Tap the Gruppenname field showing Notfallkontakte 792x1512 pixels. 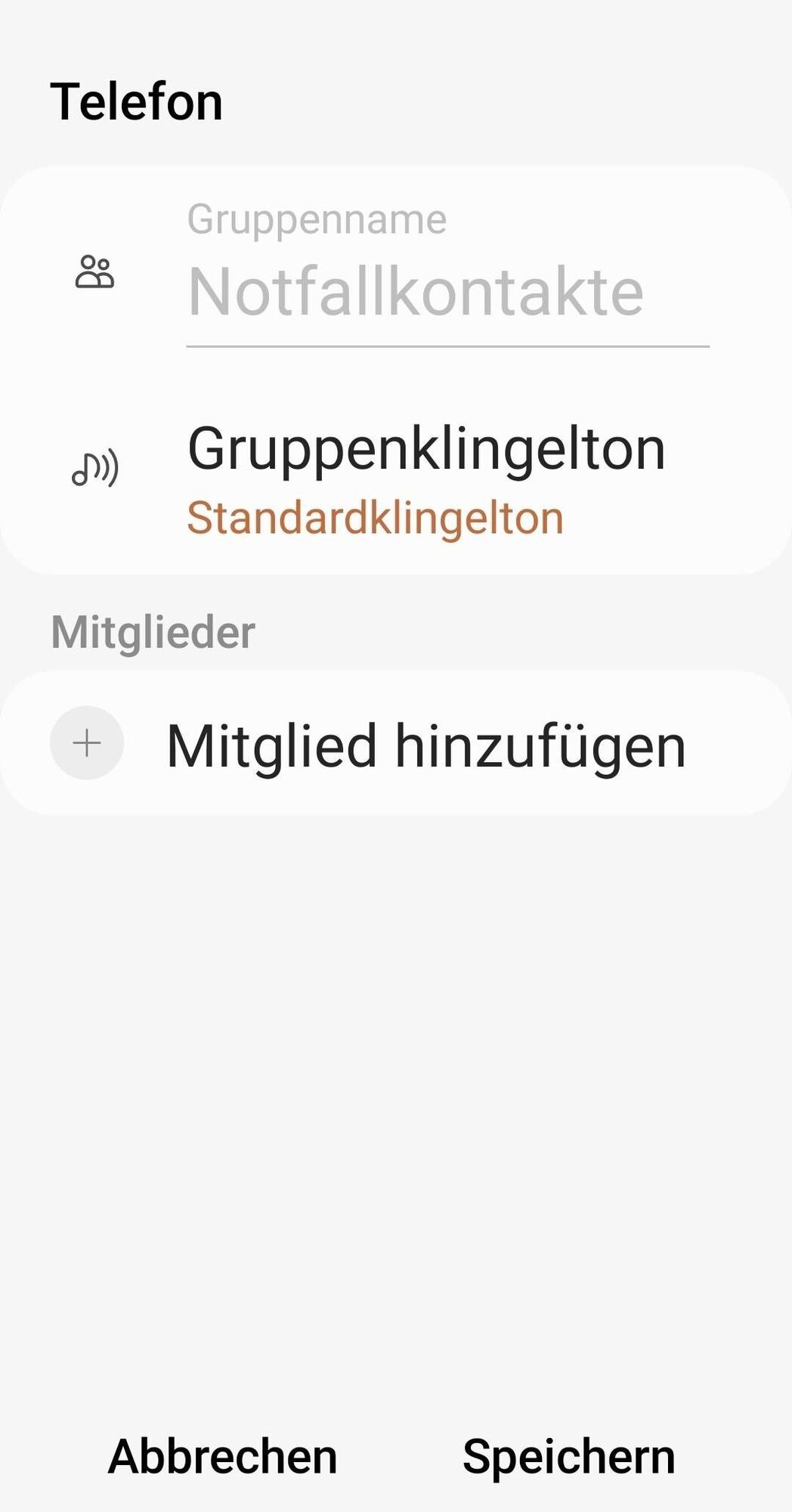coord(446,293)
